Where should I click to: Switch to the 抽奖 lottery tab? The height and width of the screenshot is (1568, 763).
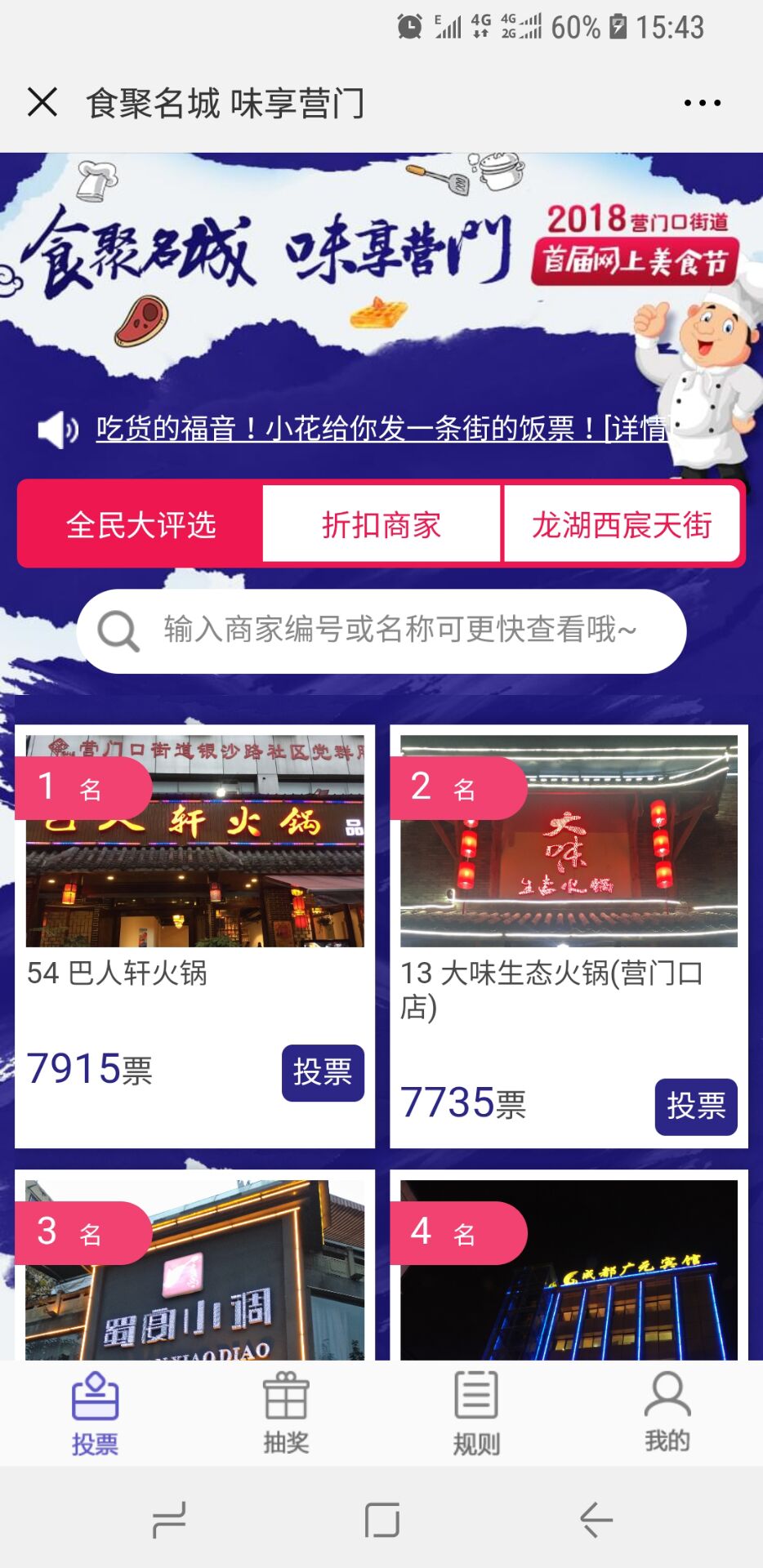[x=286, y=1413]
